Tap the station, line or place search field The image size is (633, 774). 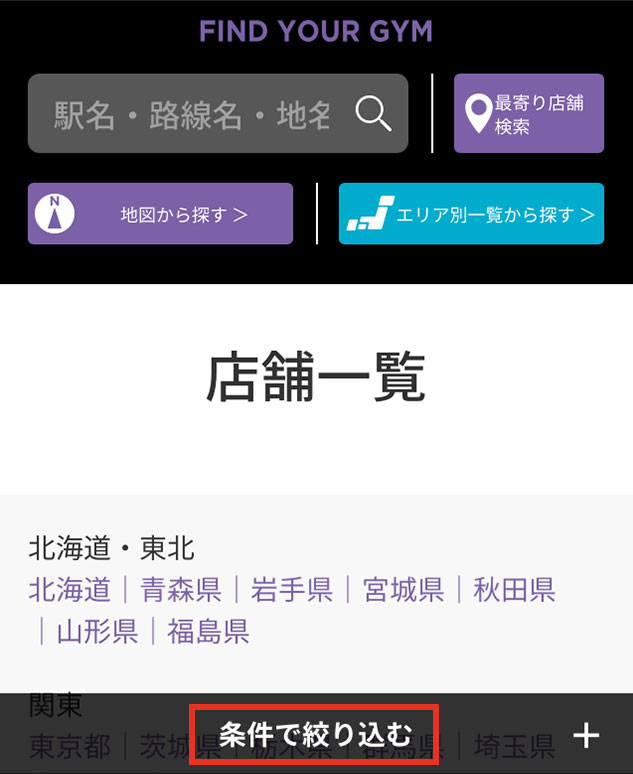(190, 114)
